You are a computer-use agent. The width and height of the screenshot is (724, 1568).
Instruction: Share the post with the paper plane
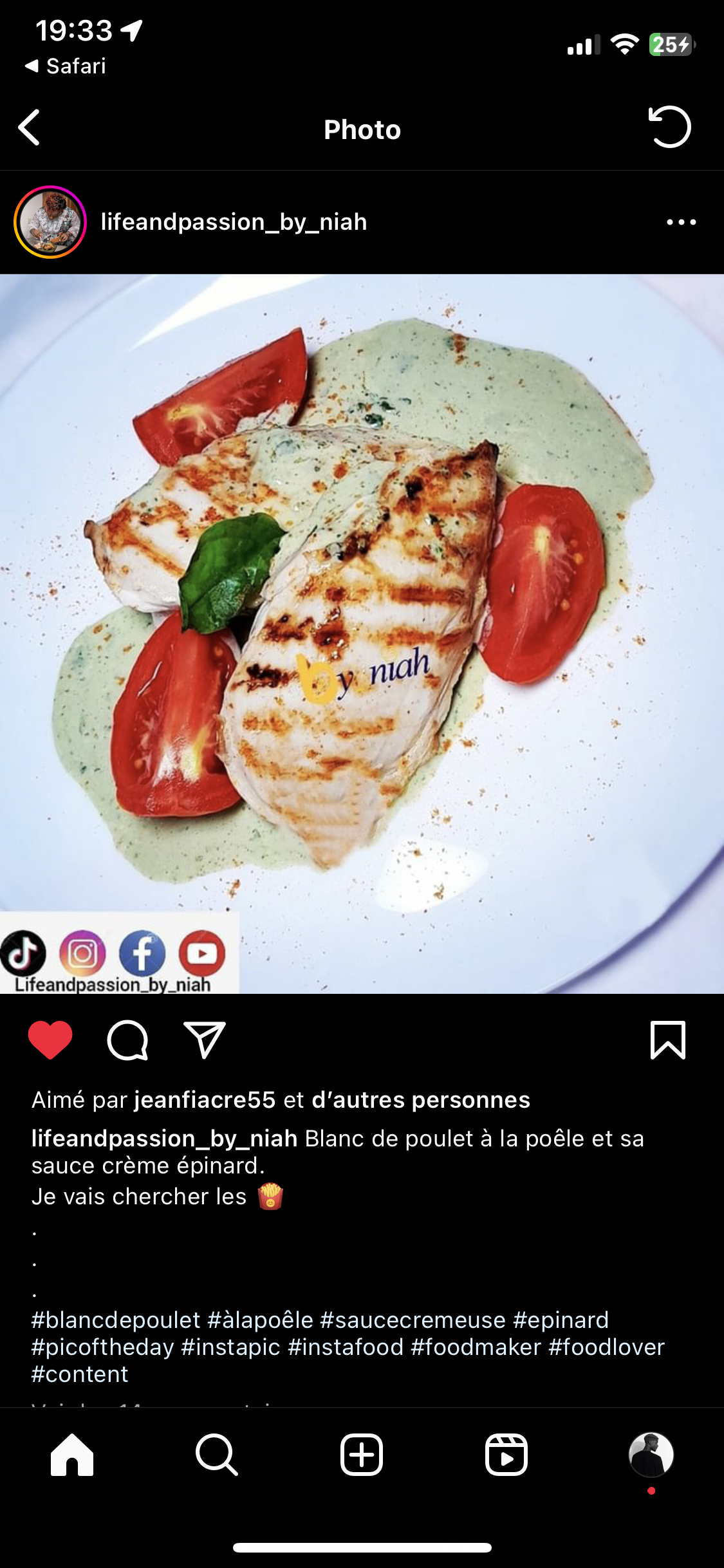point(205,1040)
